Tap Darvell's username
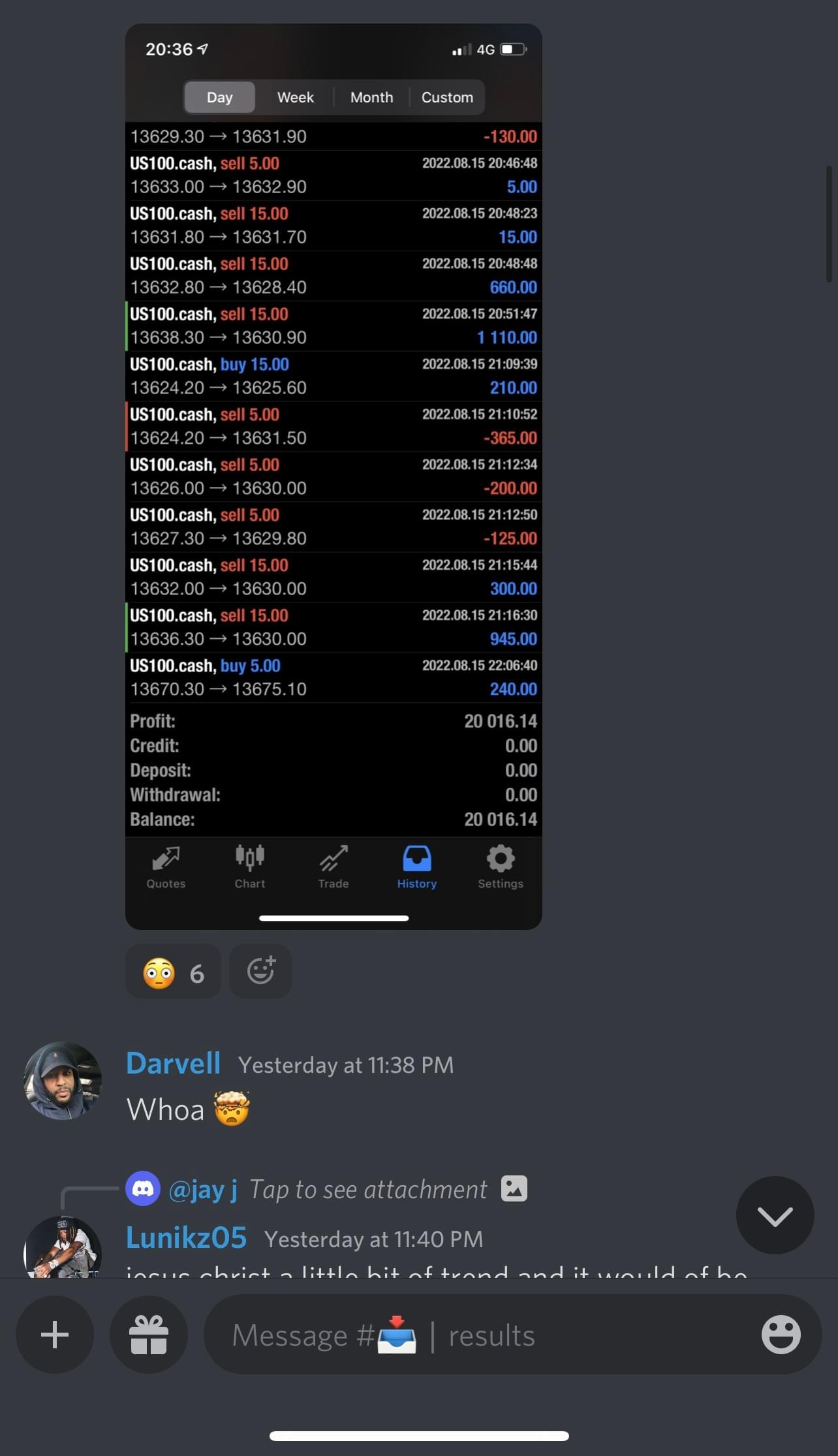 [x=173, y=1063]
